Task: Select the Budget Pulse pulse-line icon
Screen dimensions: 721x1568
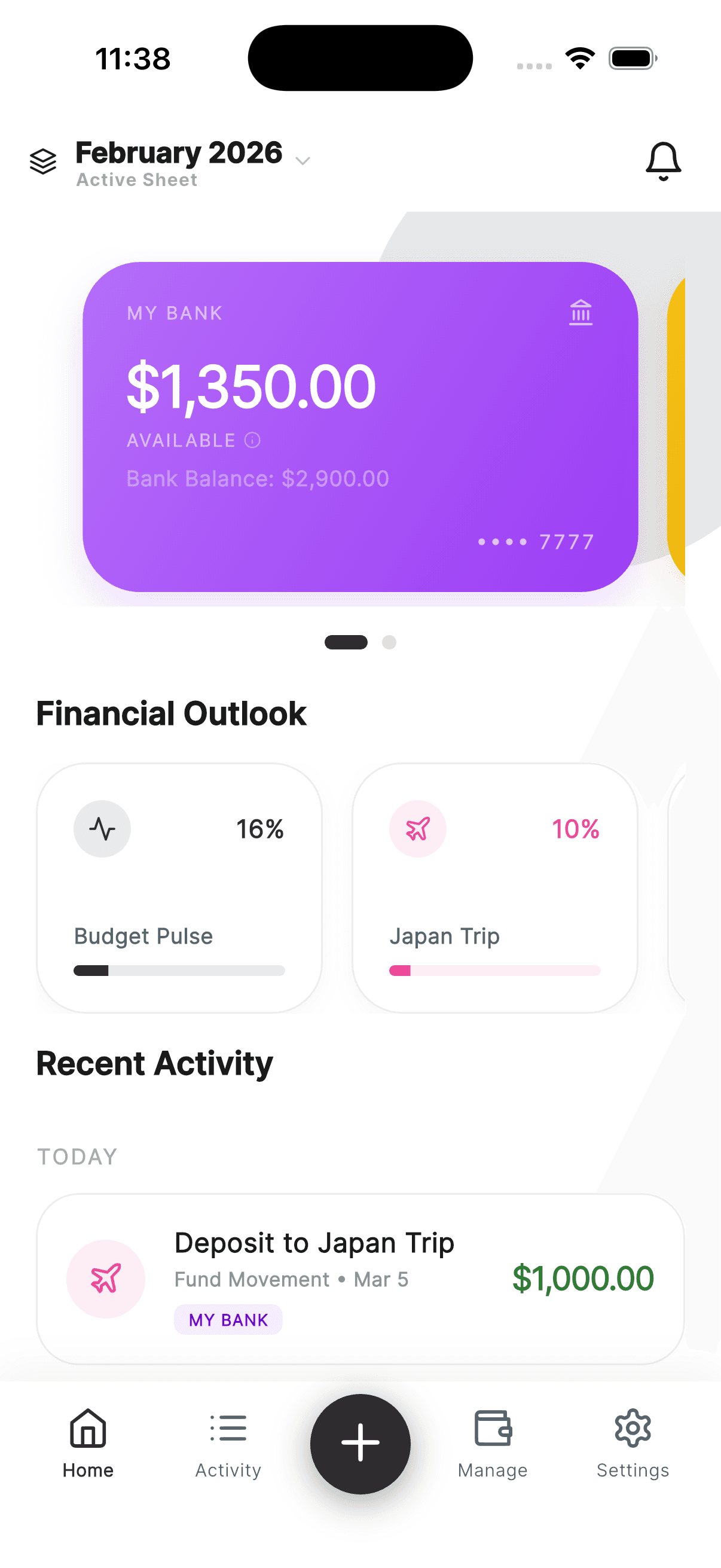Action: click(102, 828)
